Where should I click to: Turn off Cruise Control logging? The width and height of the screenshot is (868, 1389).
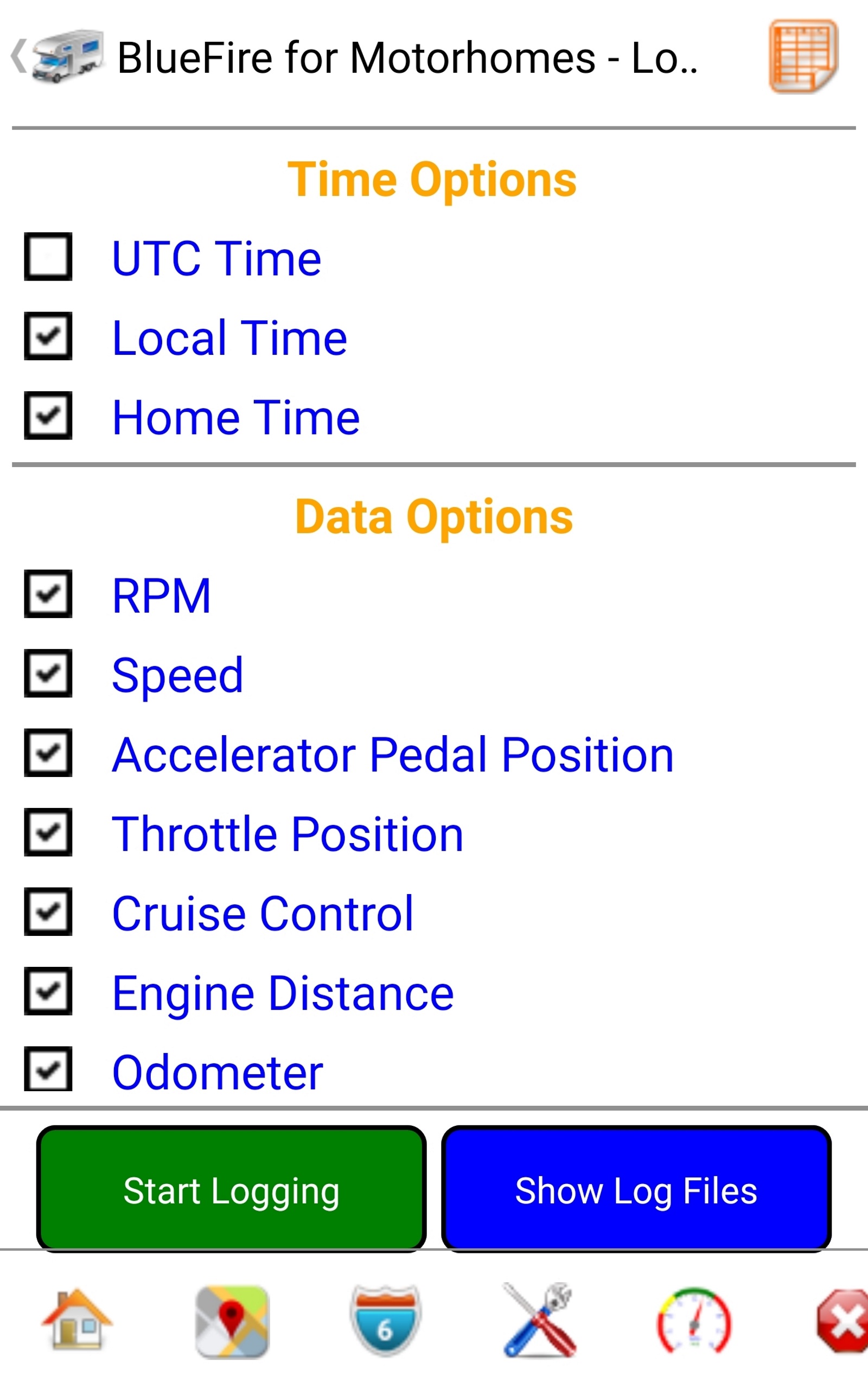[x=48, y=912]
